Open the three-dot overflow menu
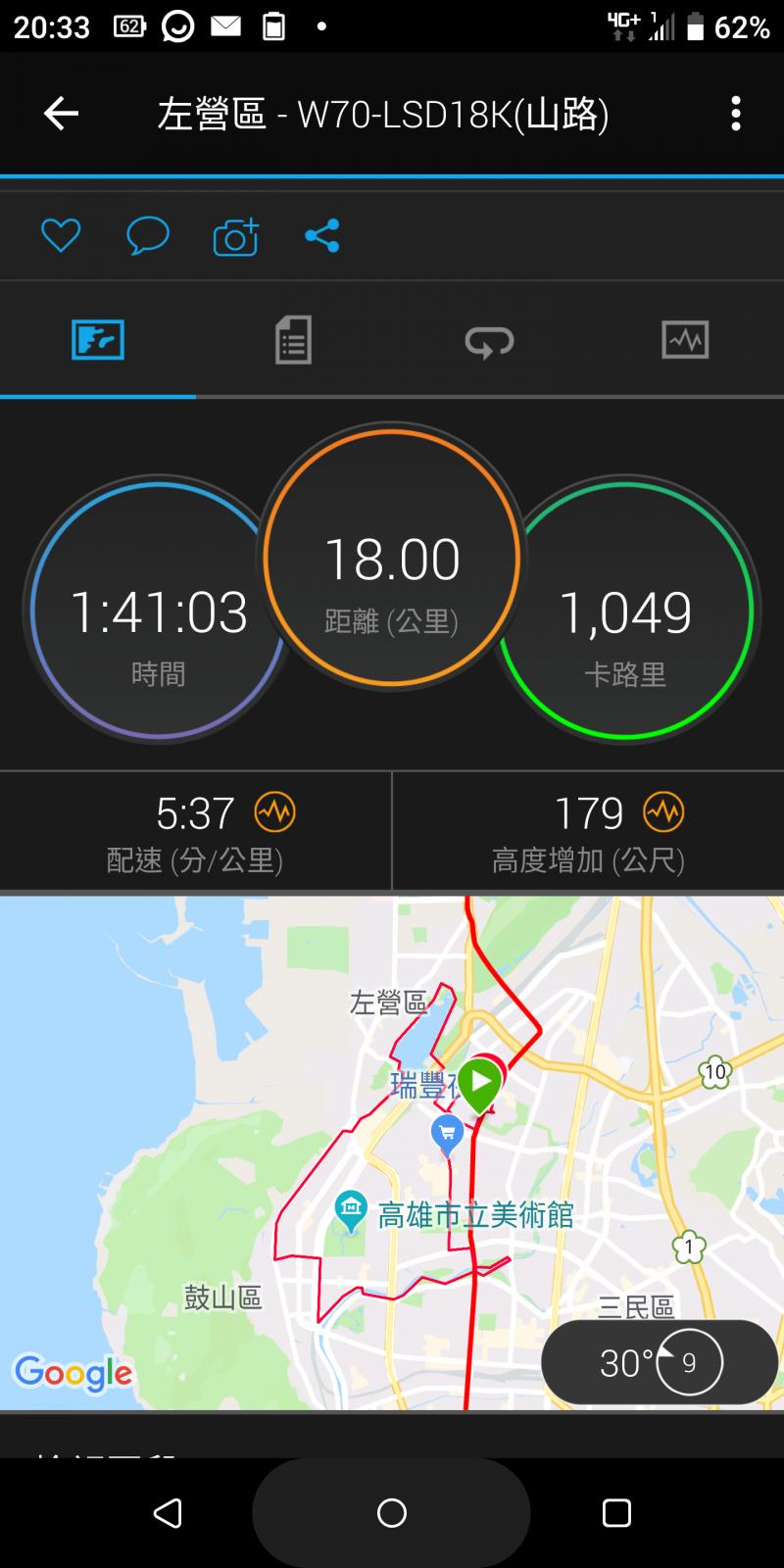 pos(735,115)
